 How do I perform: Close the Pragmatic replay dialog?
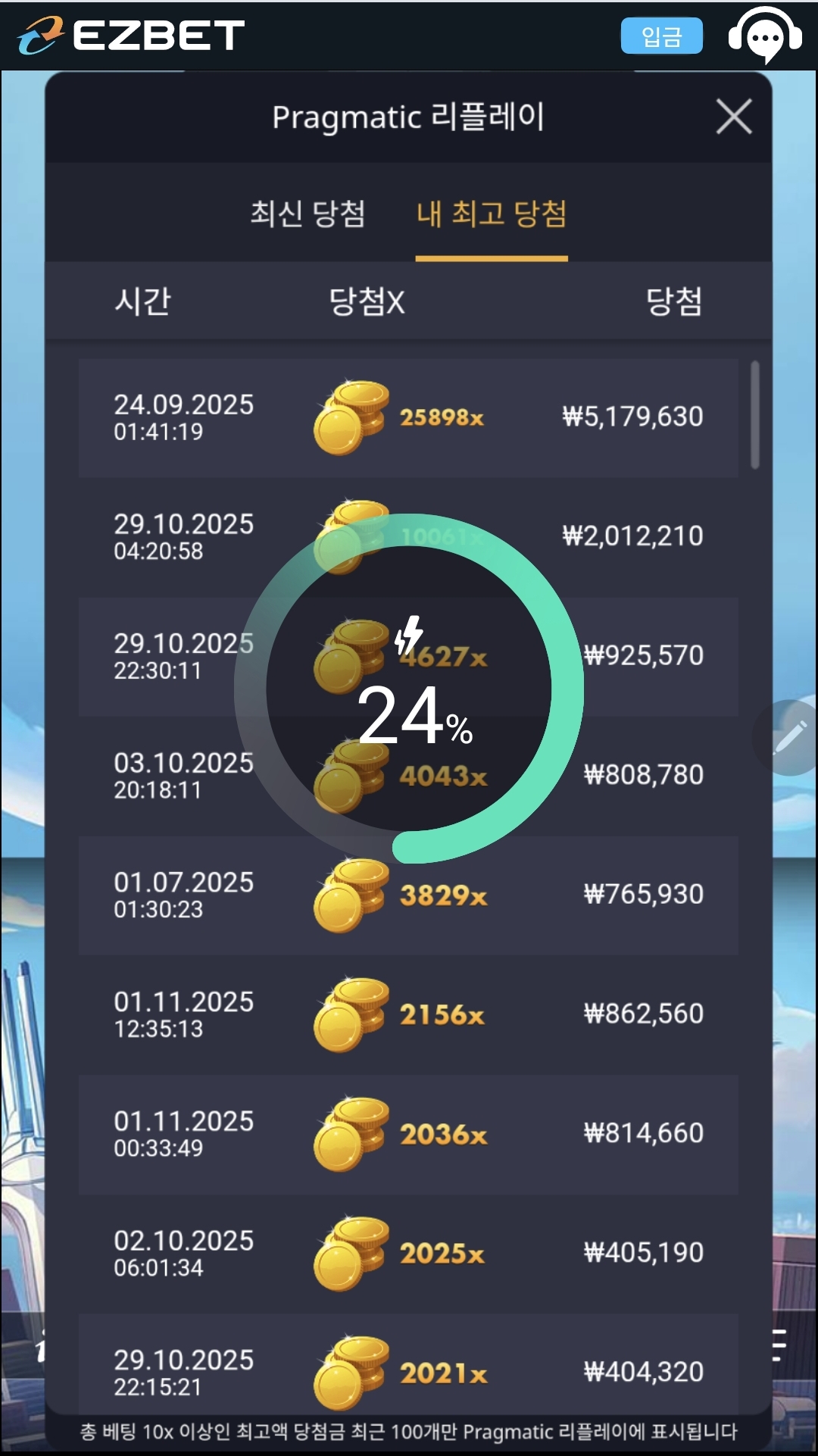tap(733, 117)
